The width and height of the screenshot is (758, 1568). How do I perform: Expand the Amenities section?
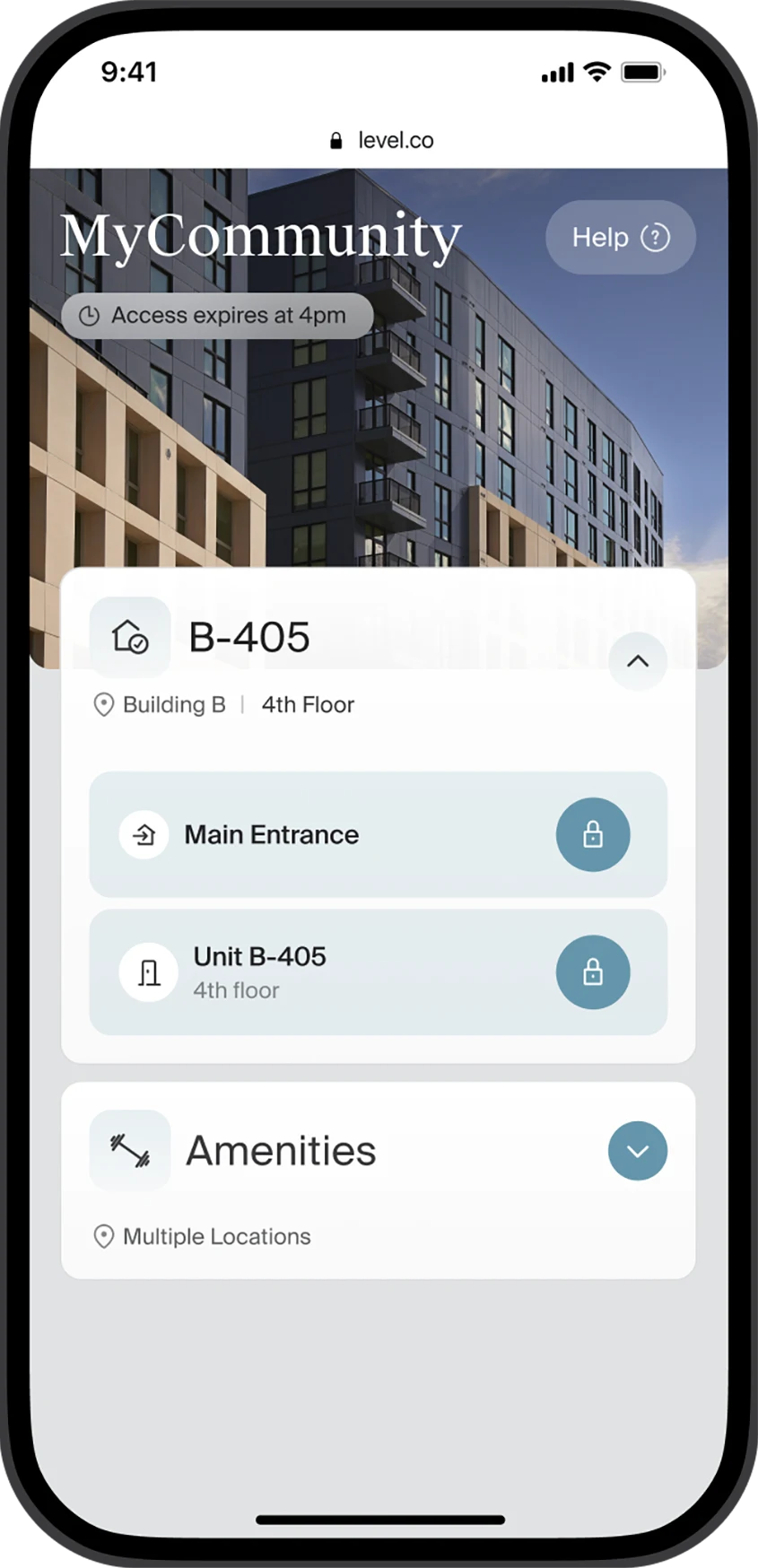(638, 1151)
